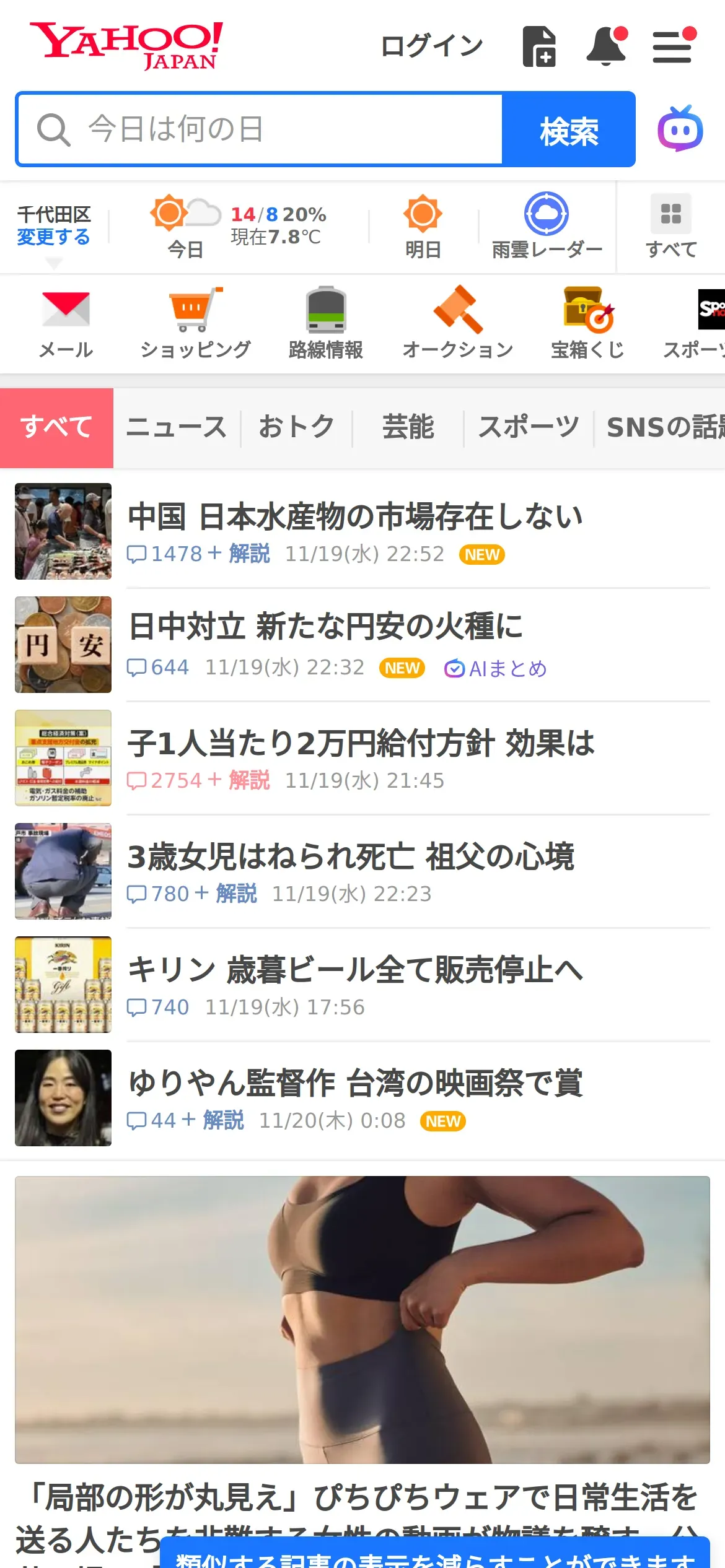Screen dimensions: 725x1568
Task: Focus the 今日は何の日 search field
Action: (260, 129)
